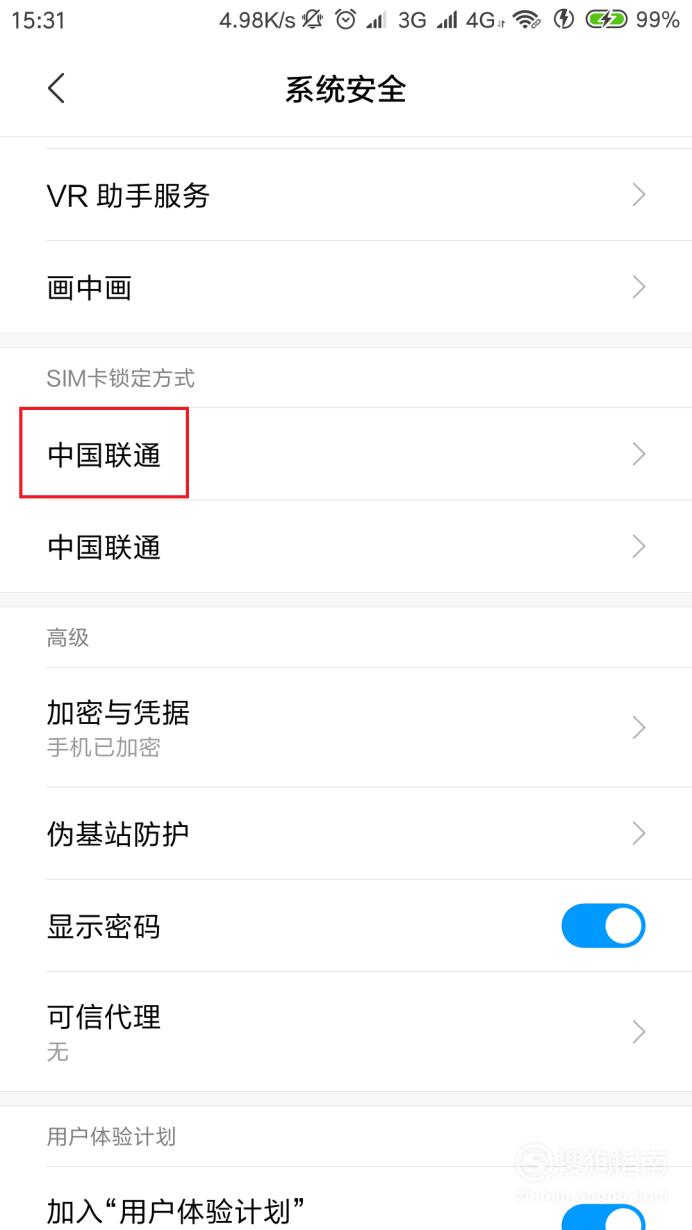Go back from 系统安全 screen
The height and width of the screenshot is (1230, 692).
56,88
